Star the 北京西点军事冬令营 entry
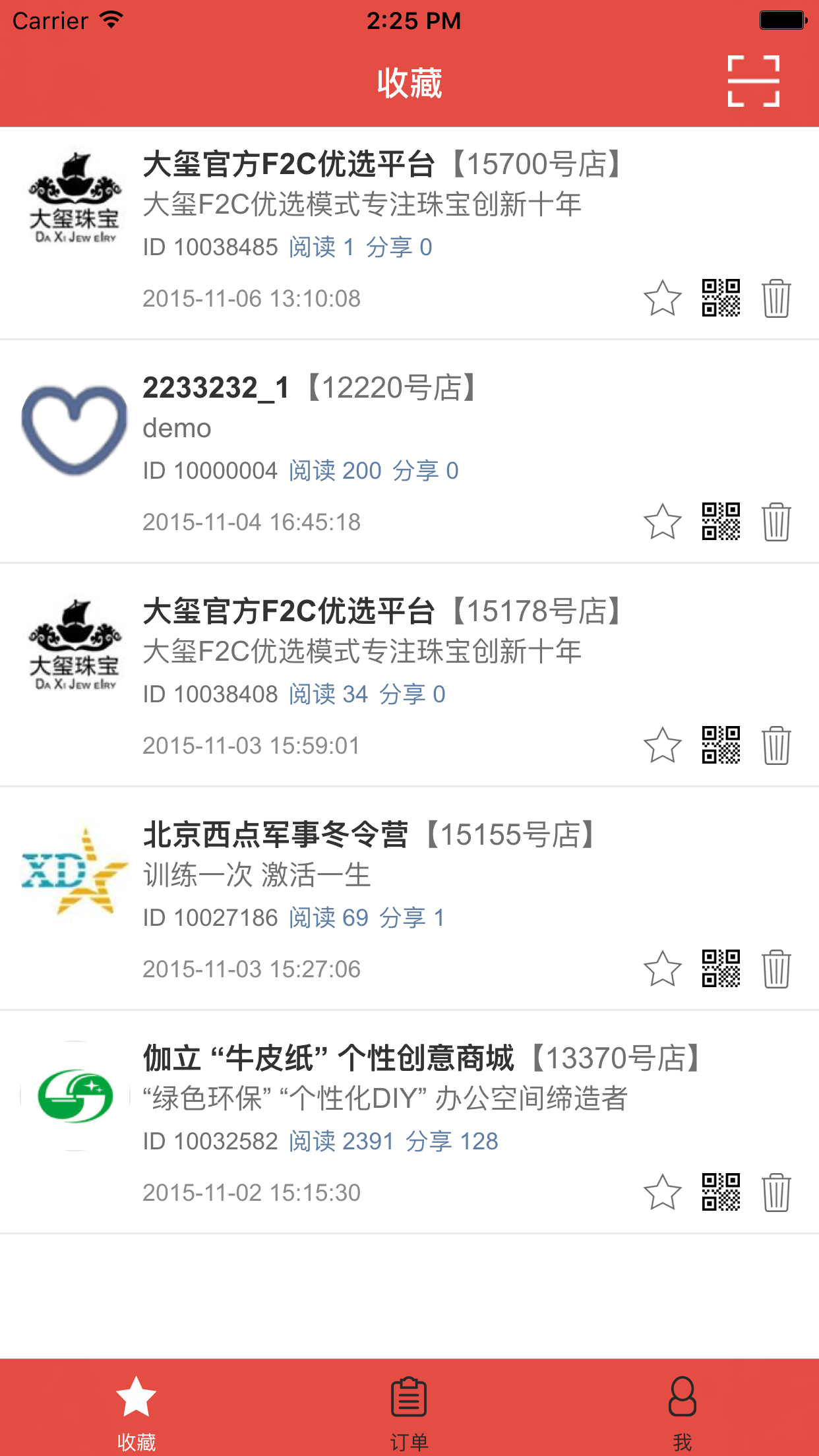819x1456 pixels. click(663, 969)
